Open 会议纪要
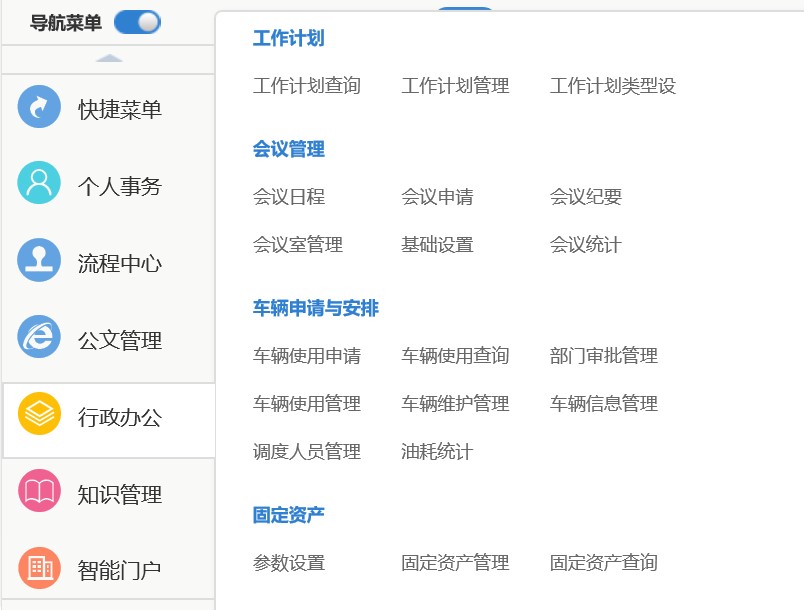804x610 pixels. pyautogui.click(x=586, y=197)
